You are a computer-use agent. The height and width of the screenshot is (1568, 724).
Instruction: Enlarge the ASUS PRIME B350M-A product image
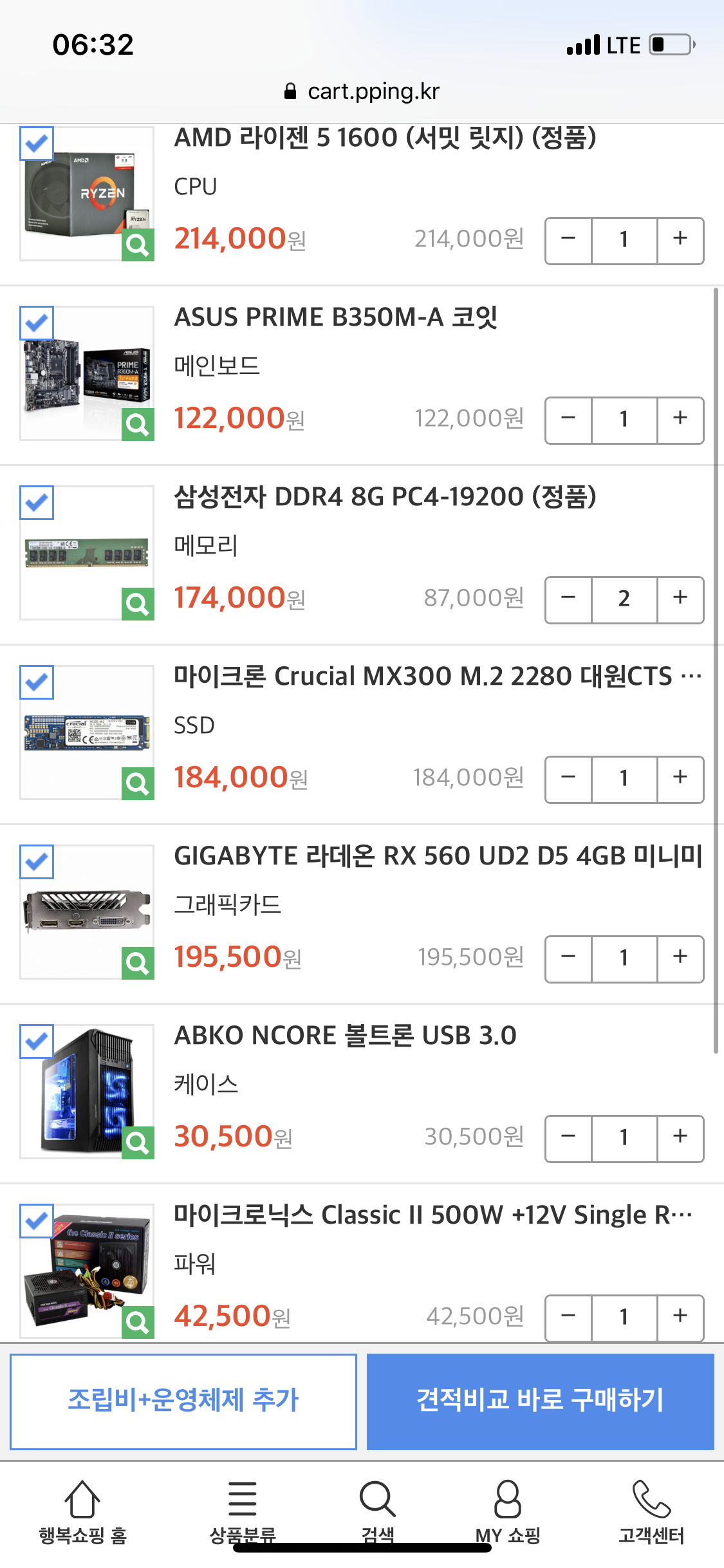click(x=138, y=424)
